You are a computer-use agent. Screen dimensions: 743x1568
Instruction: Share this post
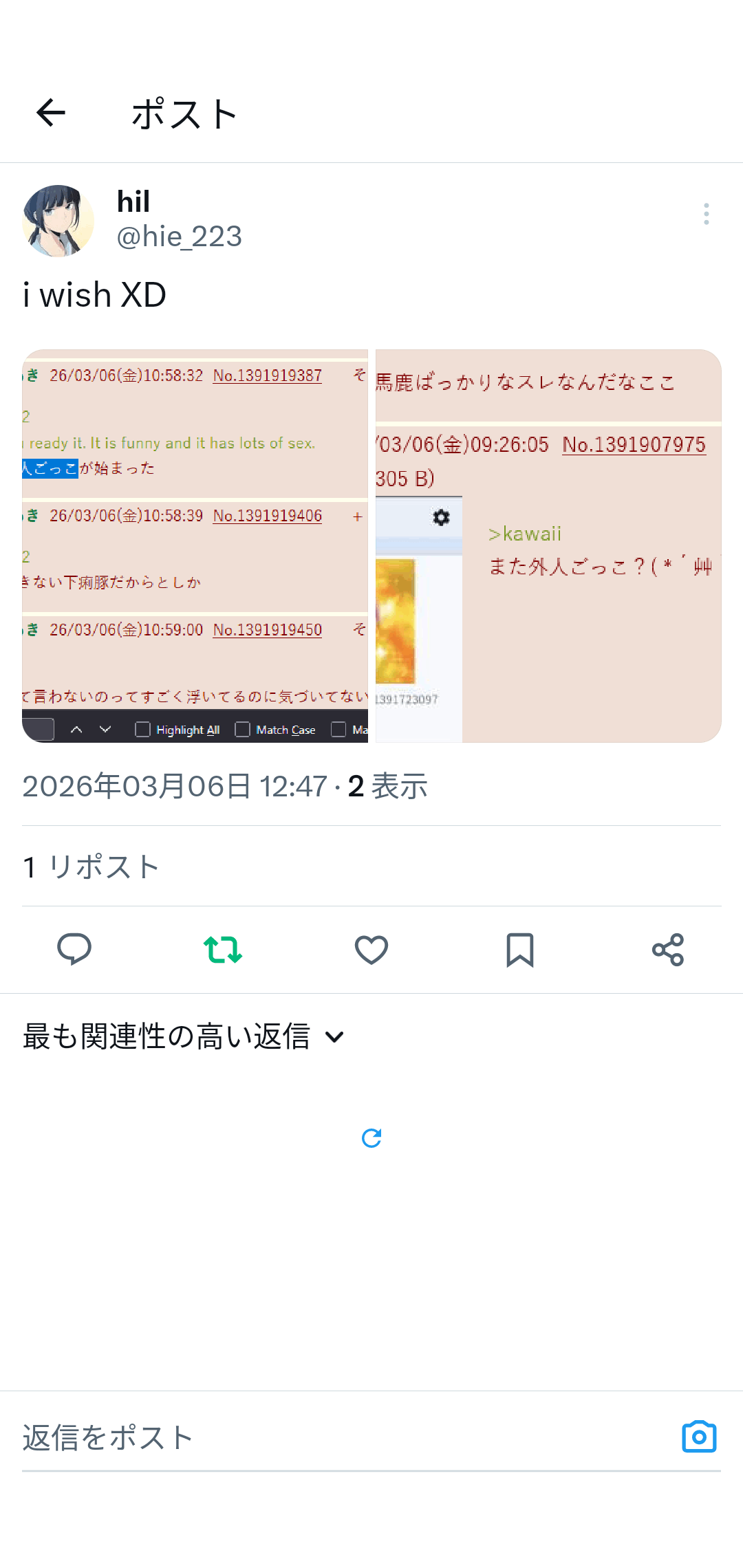pos(668,950)
